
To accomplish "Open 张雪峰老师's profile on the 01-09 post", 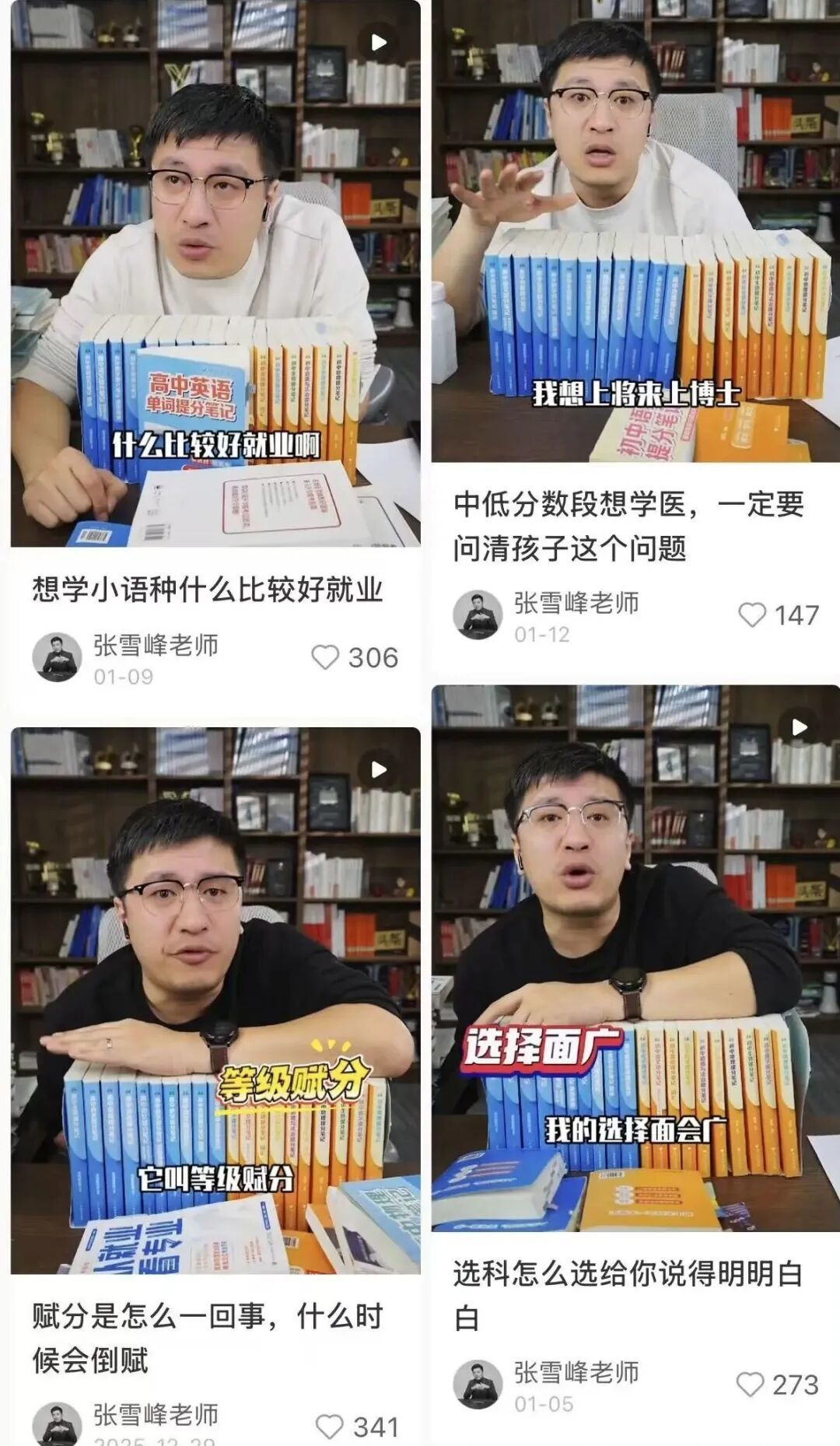I will tap(57, 658).
